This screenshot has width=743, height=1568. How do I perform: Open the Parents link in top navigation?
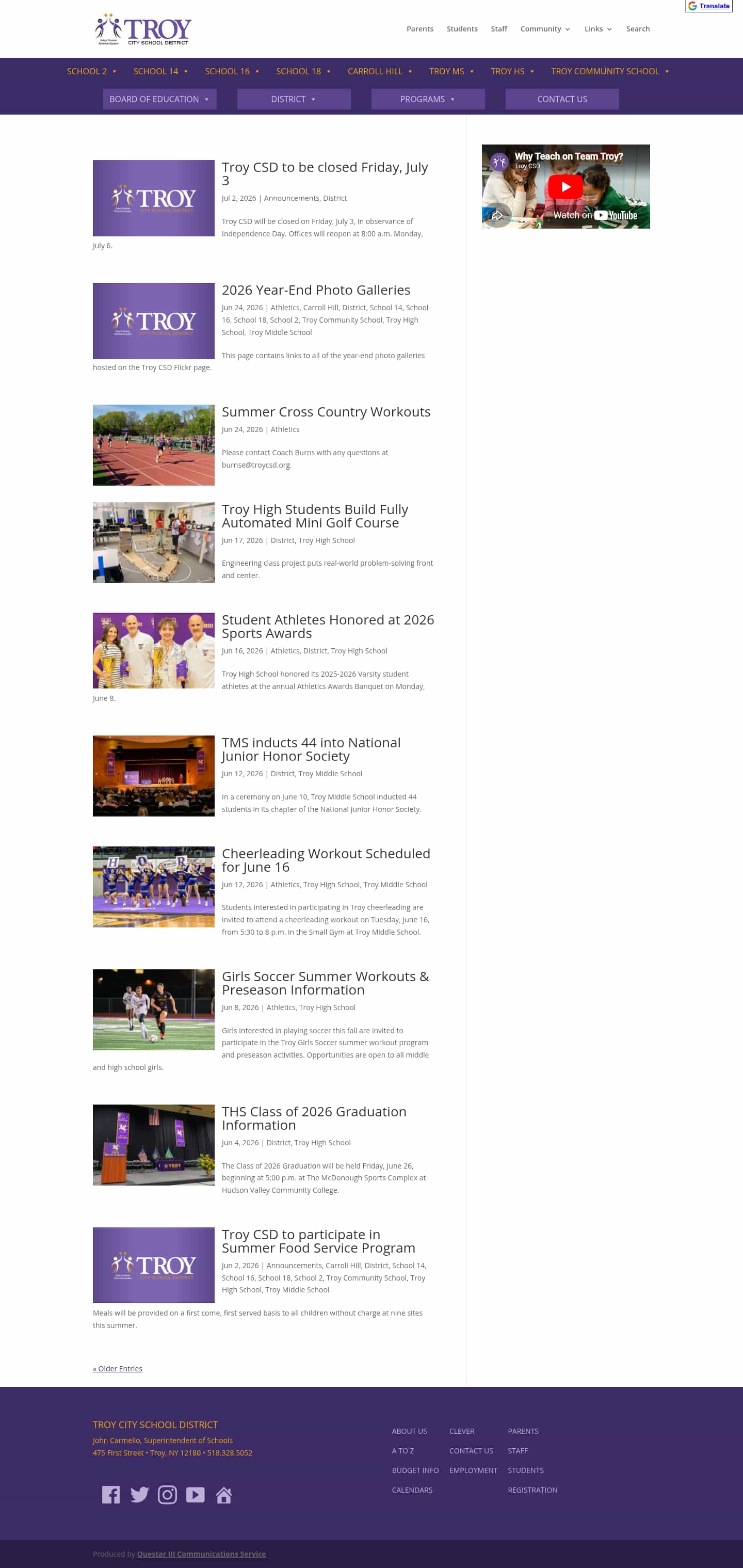(420, 28)
